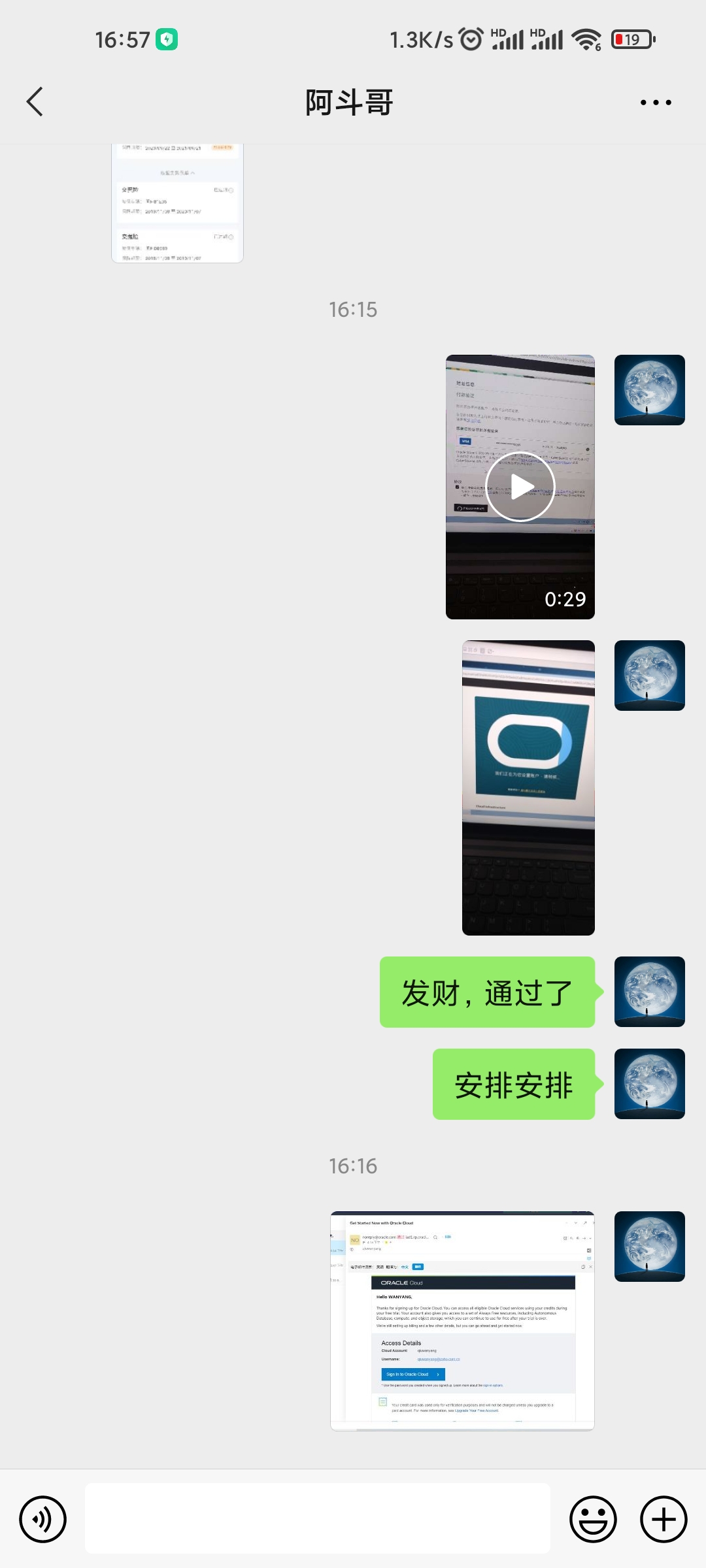The image size is (706, 1568).
Task: Open the plus attachment menu
Action: tap(664, 1519)
